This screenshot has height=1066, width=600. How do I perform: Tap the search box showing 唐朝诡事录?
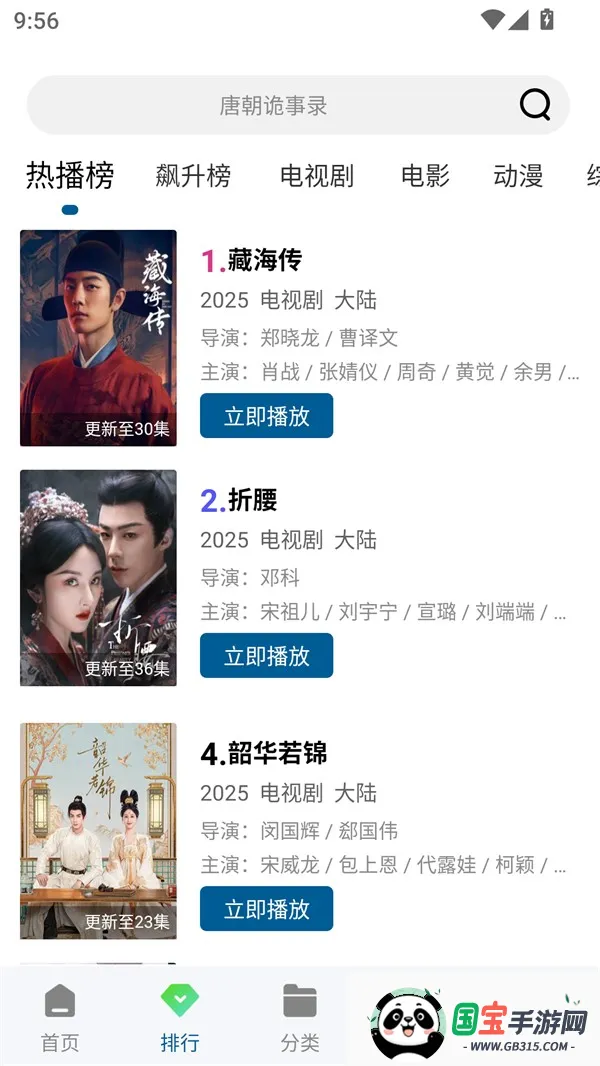pyautogui.click(x=273, y=105)
